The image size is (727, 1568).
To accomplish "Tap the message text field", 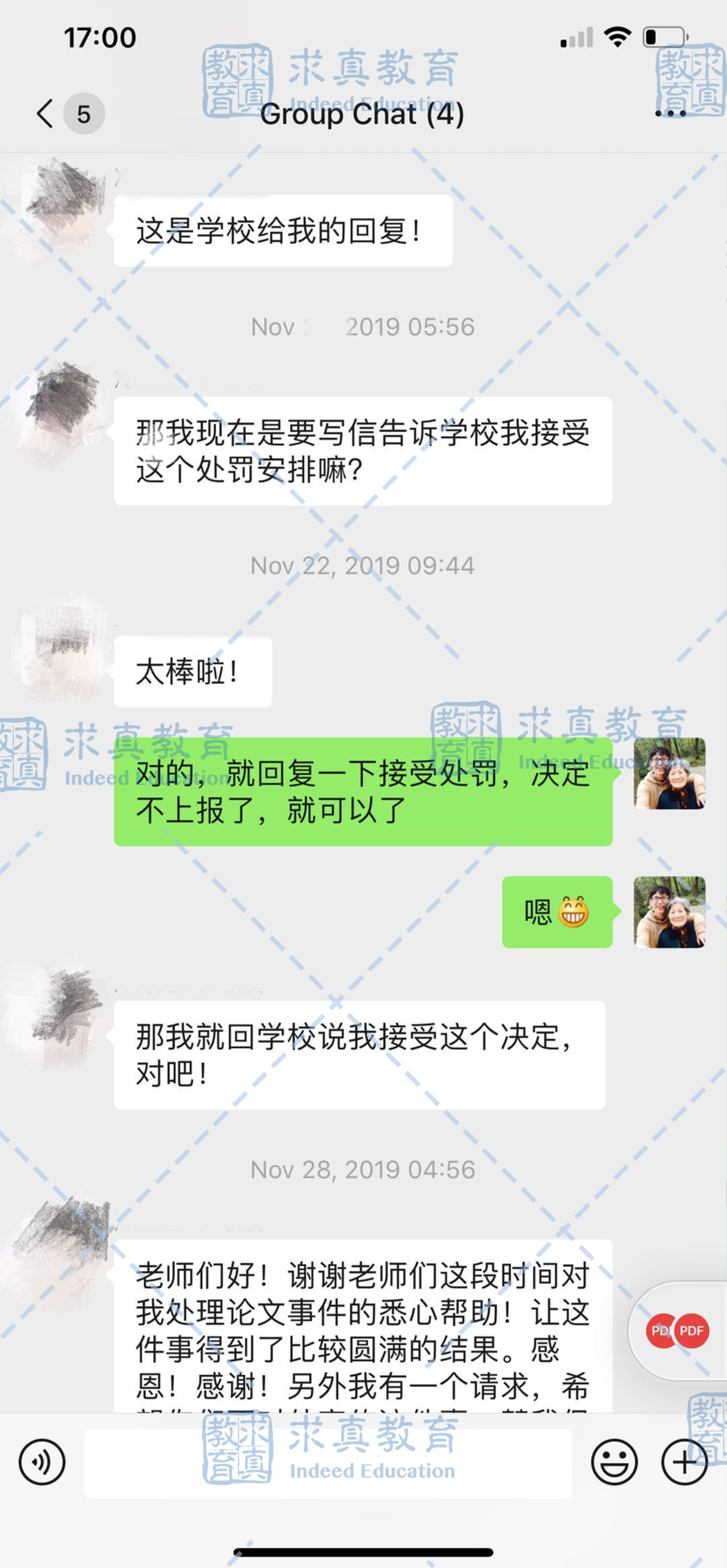I will point(328,1463).
